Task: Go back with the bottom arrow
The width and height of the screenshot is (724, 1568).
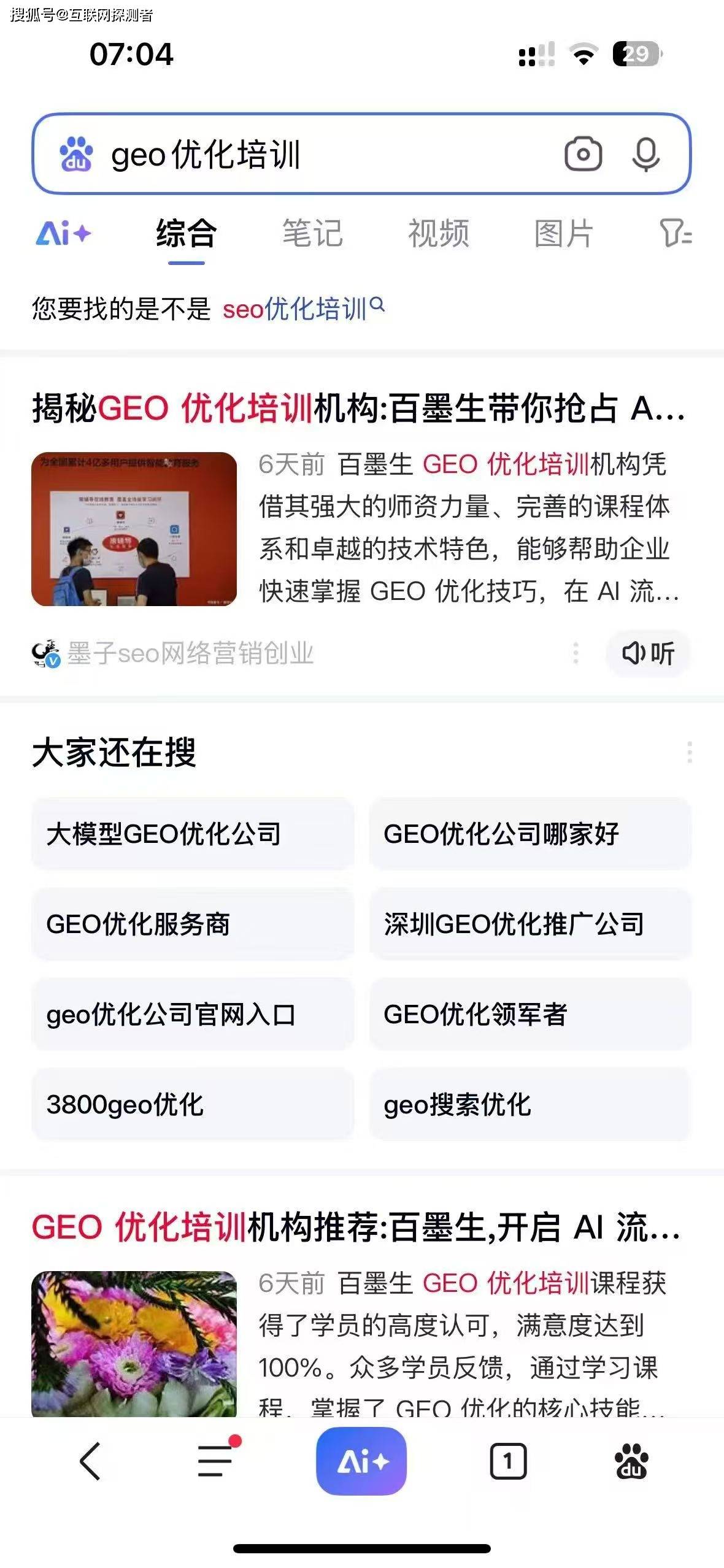Action: 90,1461
